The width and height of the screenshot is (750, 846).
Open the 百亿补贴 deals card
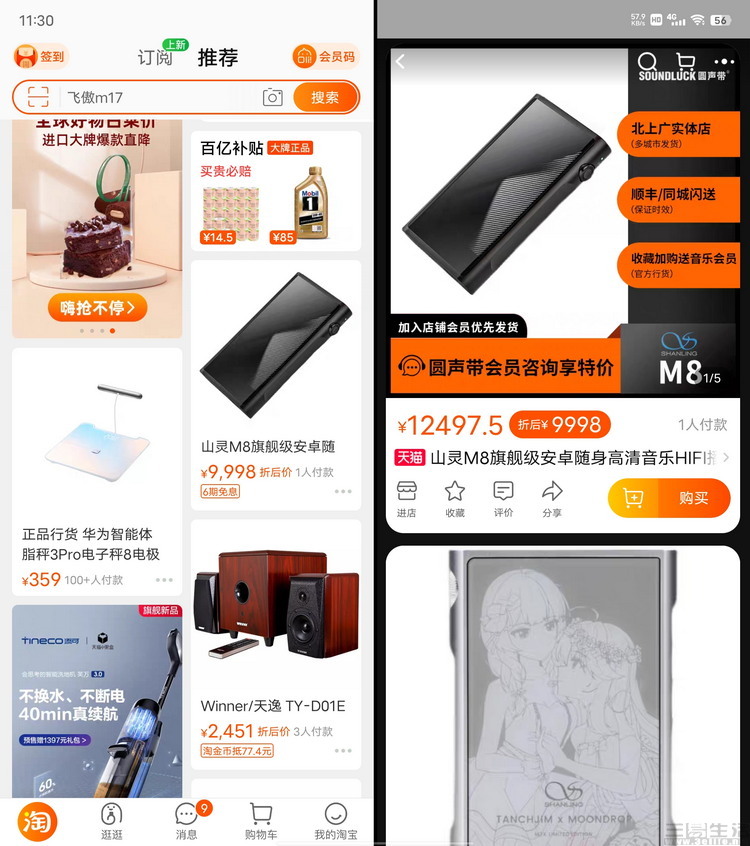(275, 190)
